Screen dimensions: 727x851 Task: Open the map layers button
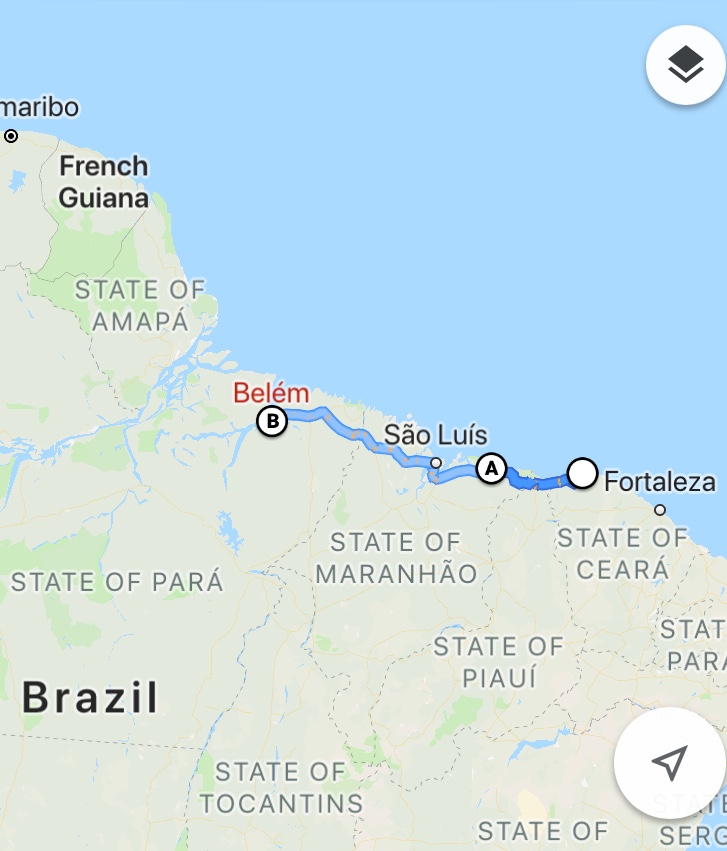tap(685, 66)
